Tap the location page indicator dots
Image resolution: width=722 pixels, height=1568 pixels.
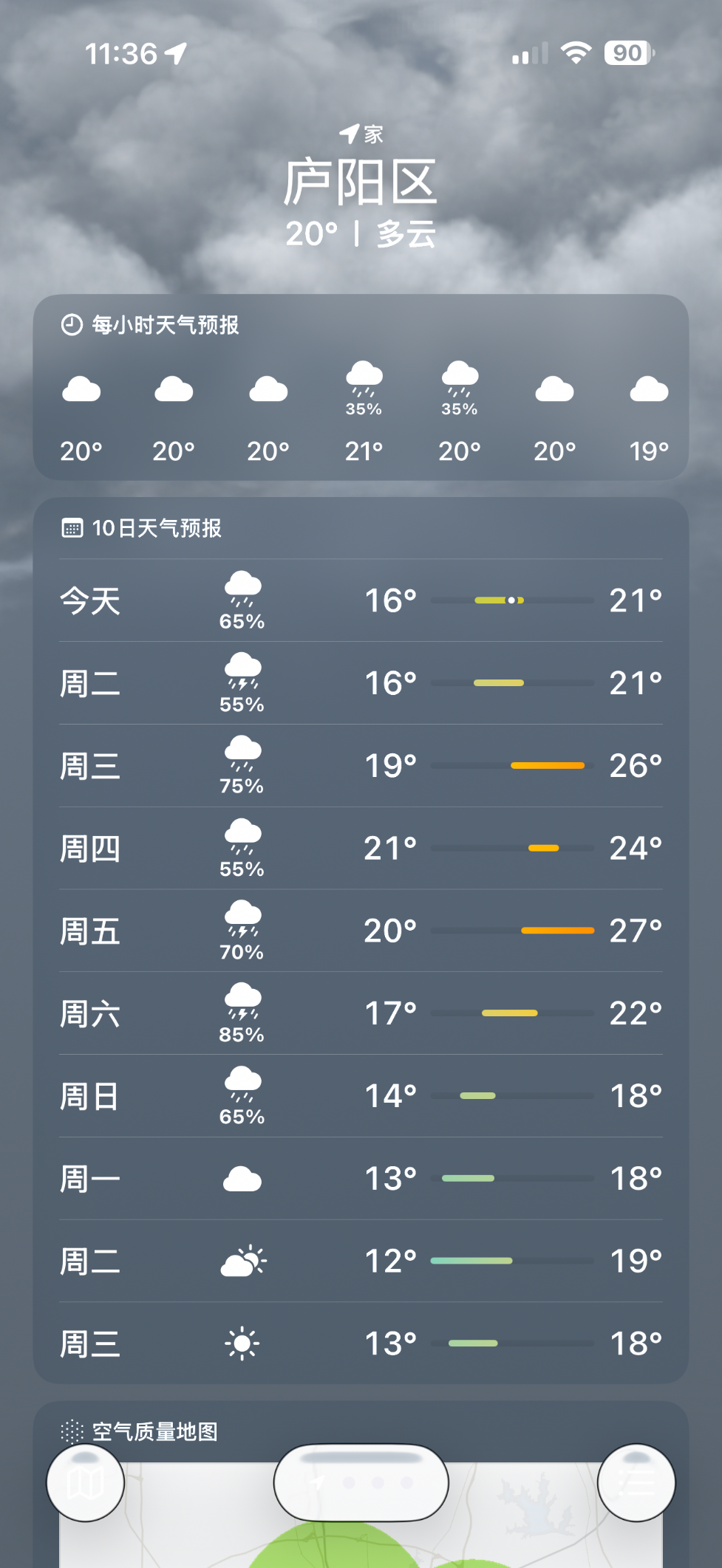[361, 1482]
